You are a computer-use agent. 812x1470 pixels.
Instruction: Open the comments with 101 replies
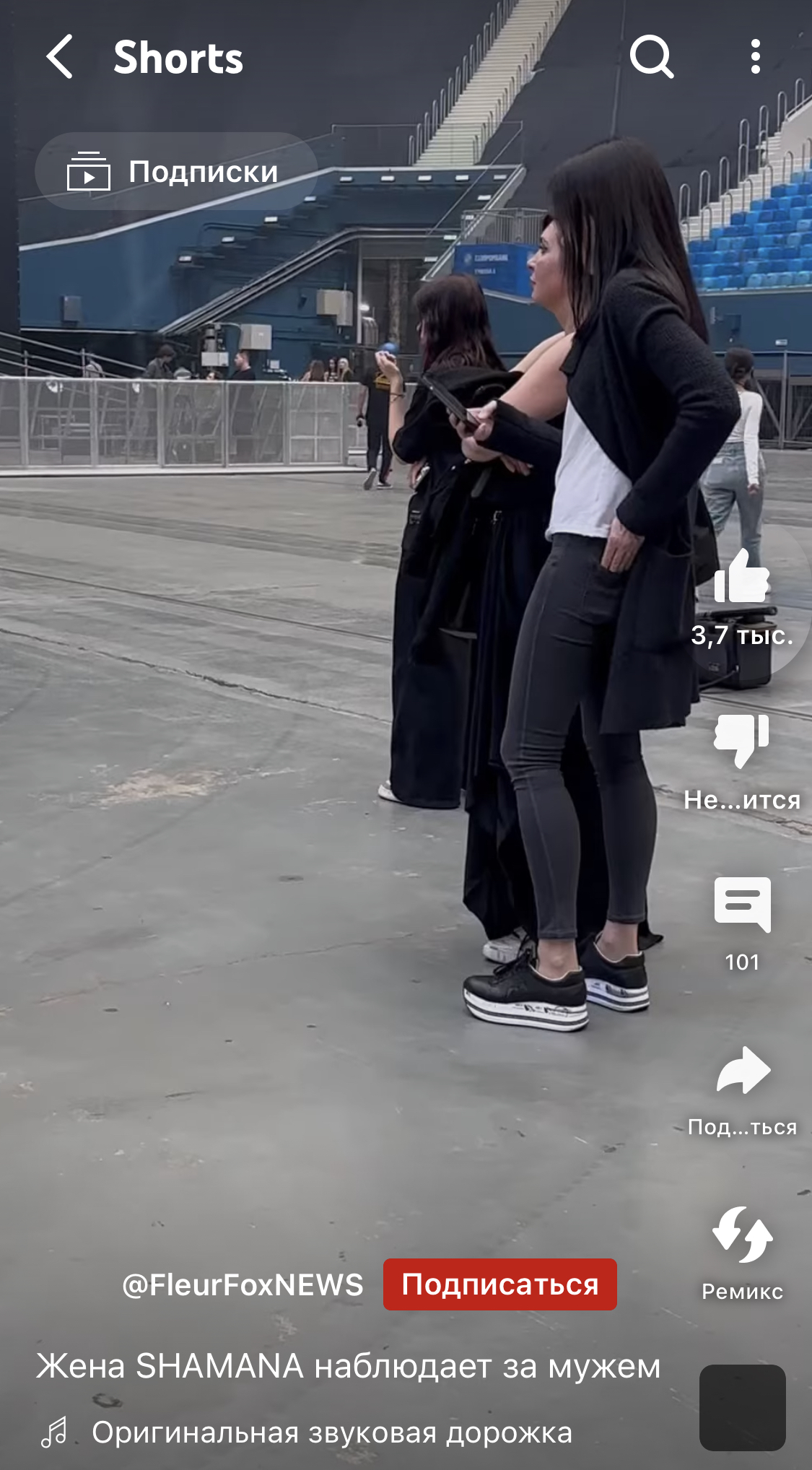pos(742,905)
